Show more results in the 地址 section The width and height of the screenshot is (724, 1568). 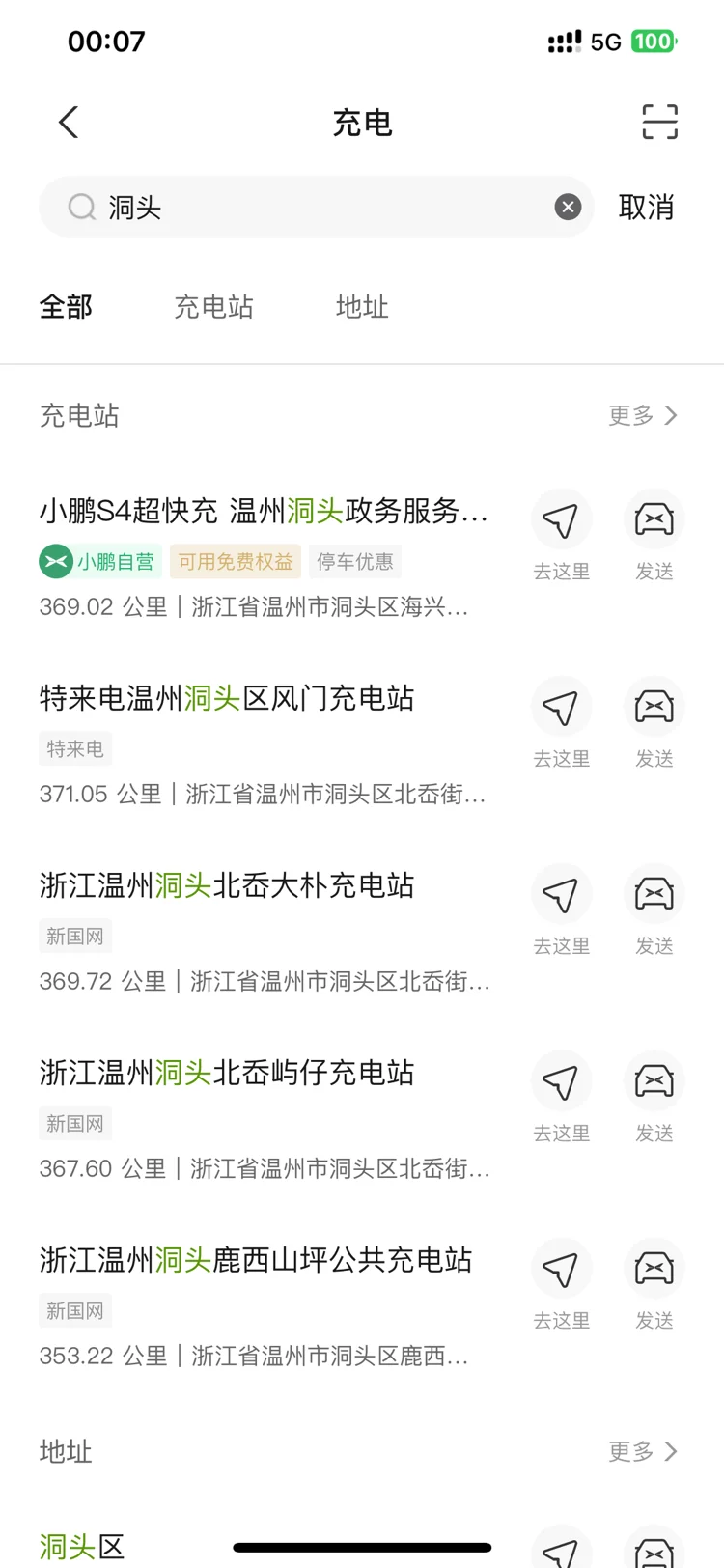(643, 1451)
